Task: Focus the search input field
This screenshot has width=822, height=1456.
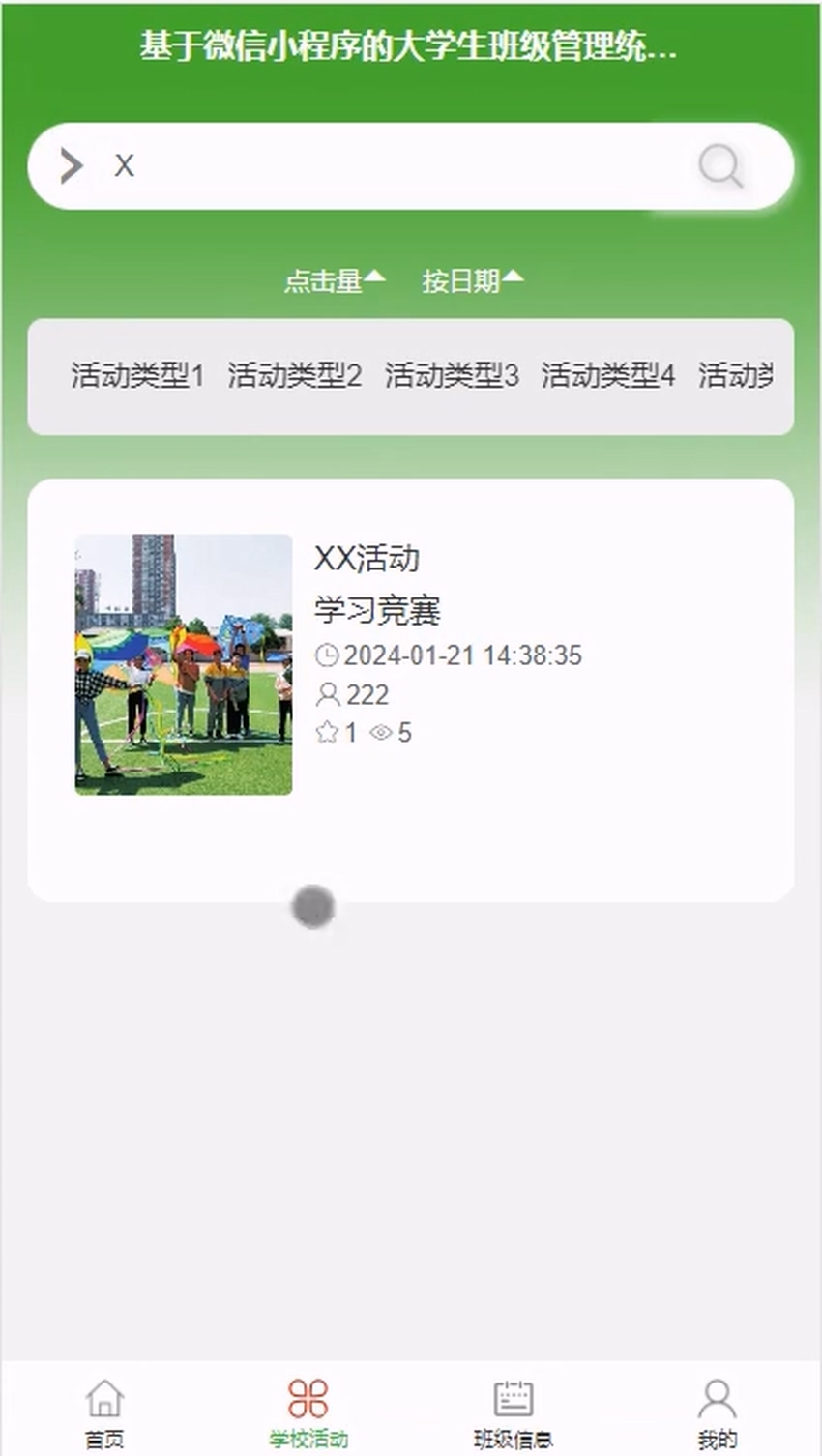Action: coord(387,166)
